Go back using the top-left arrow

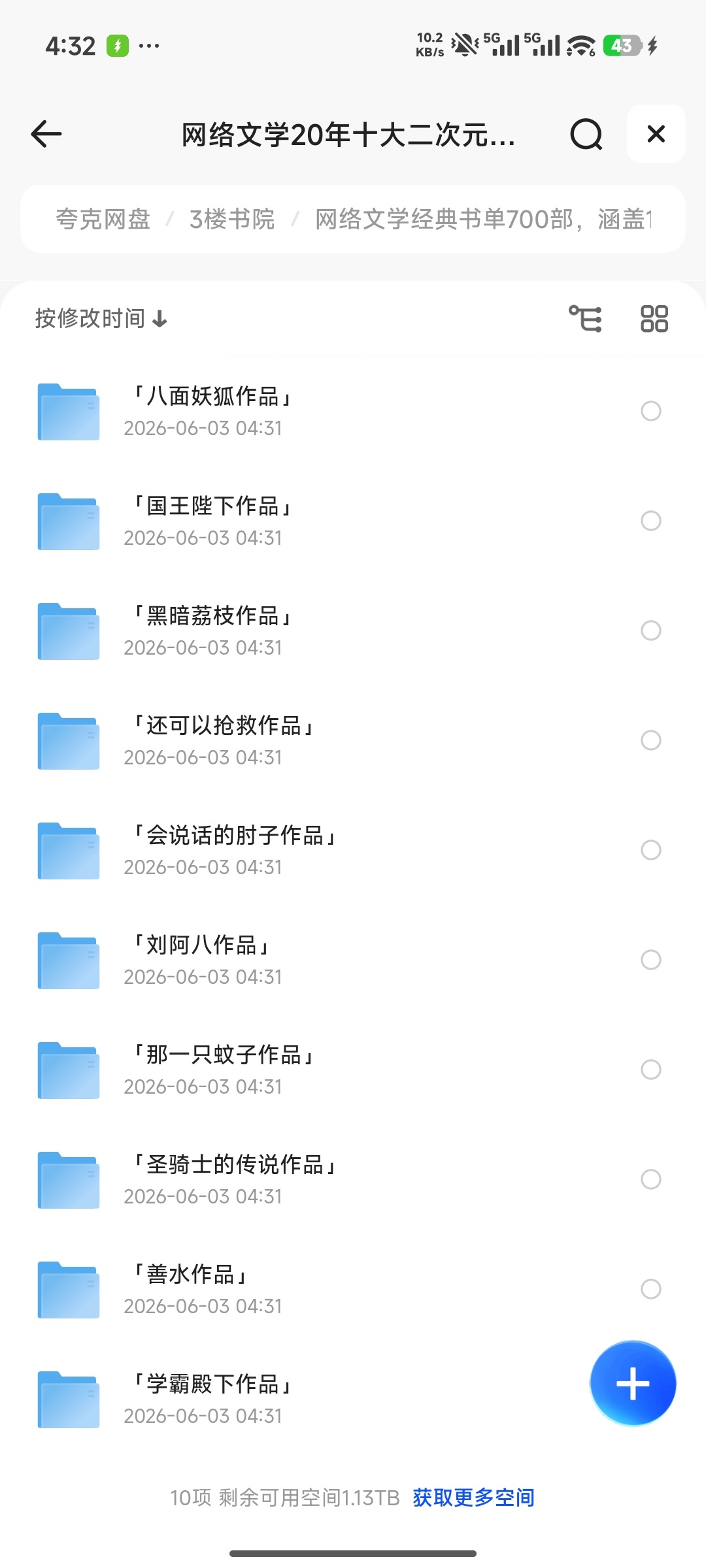(x=46, y=134)
